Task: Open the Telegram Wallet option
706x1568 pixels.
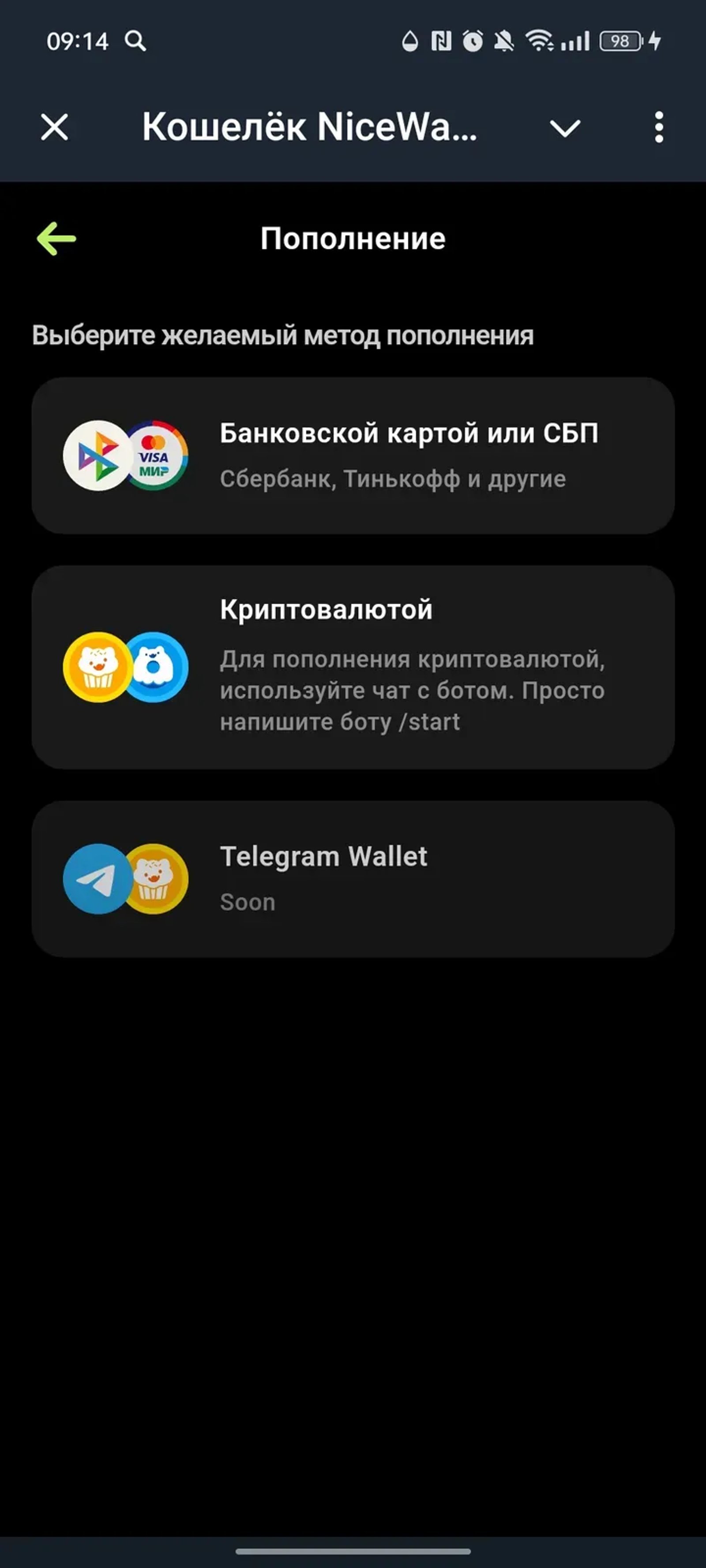Action: pyautogui.click(x=353, y=883)
